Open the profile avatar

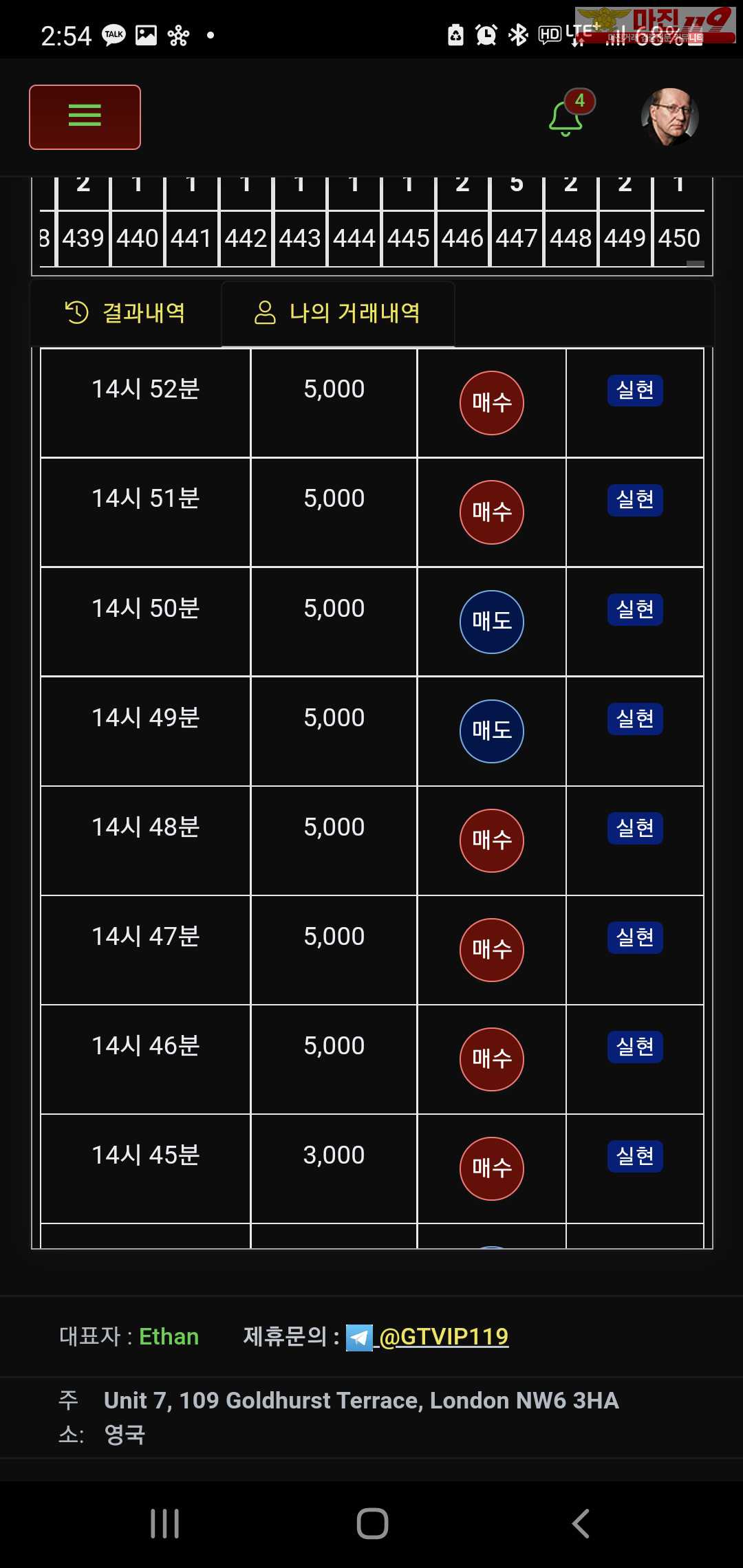pos(669,116)
